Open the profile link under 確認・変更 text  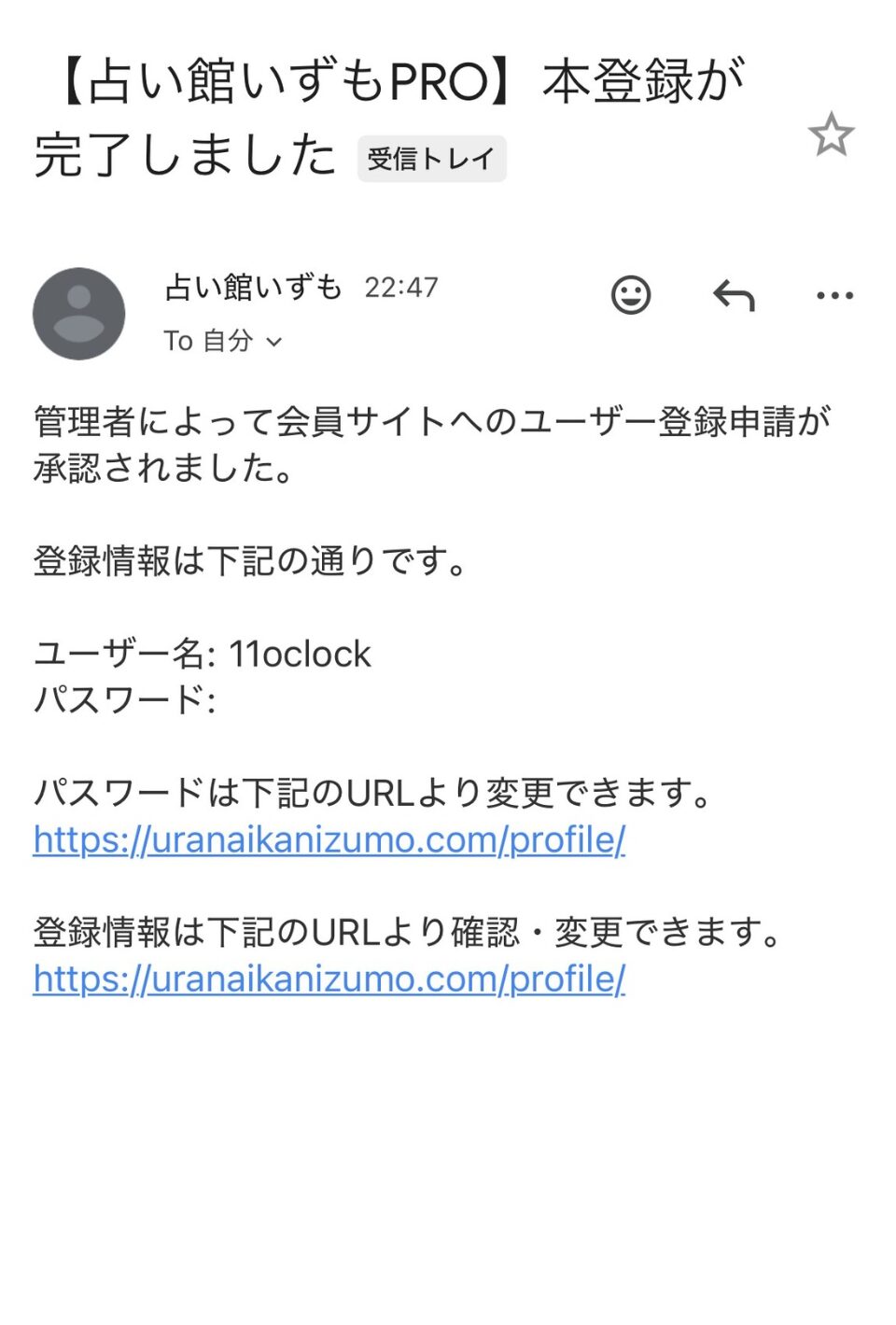pyautogui.click(x=329, y=979)
